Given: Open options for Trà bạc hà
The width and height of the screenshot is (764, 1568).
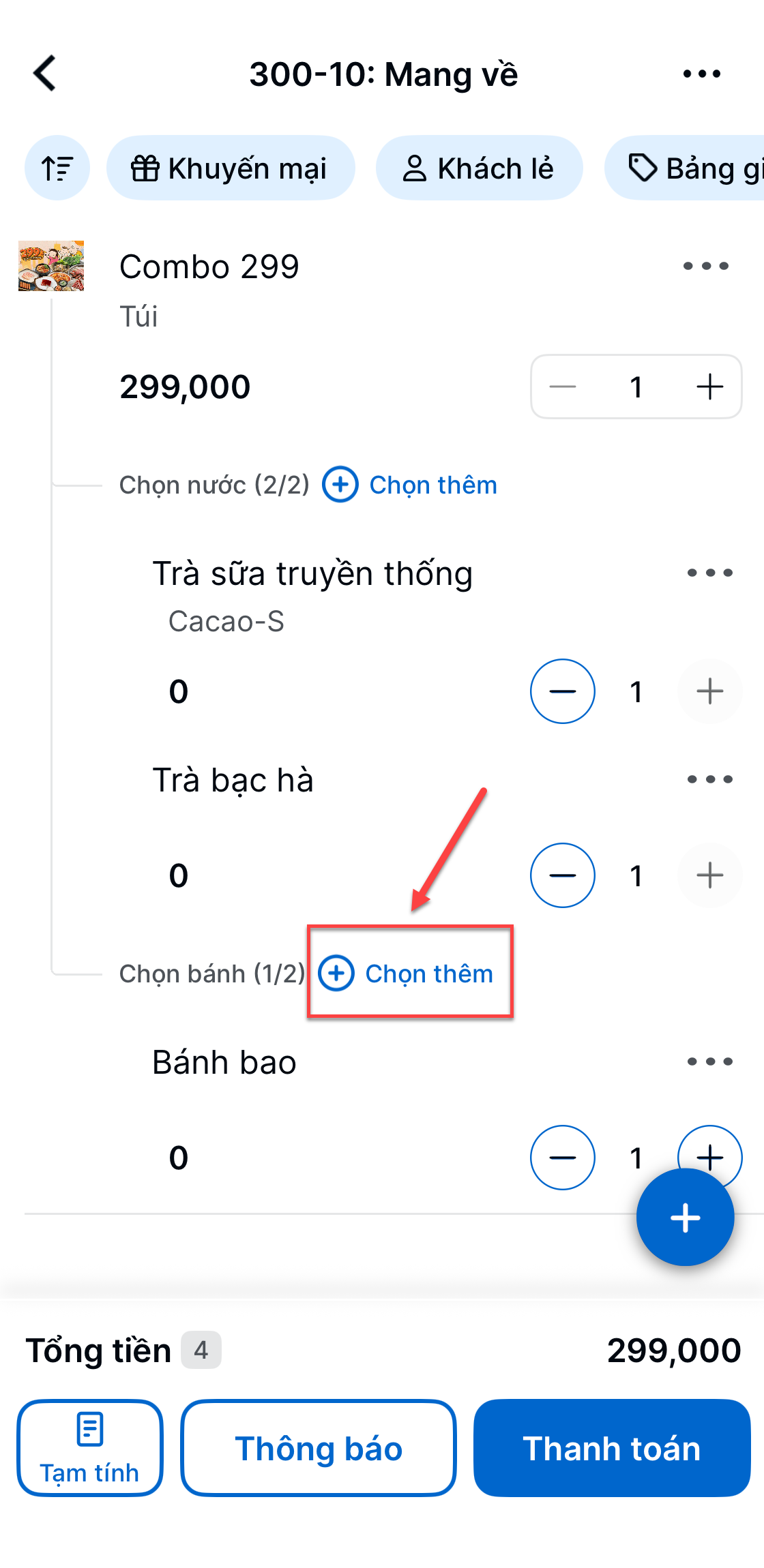Looking at the screenshot, I should click(709, 779).
